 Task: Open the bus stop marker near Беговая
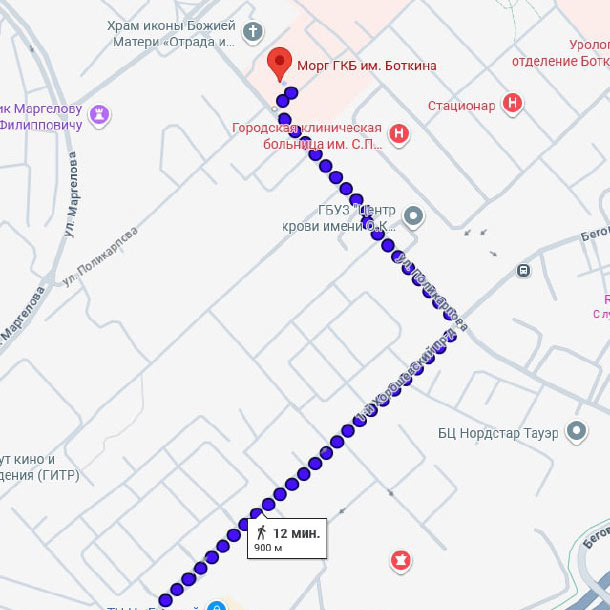(523, 270)
